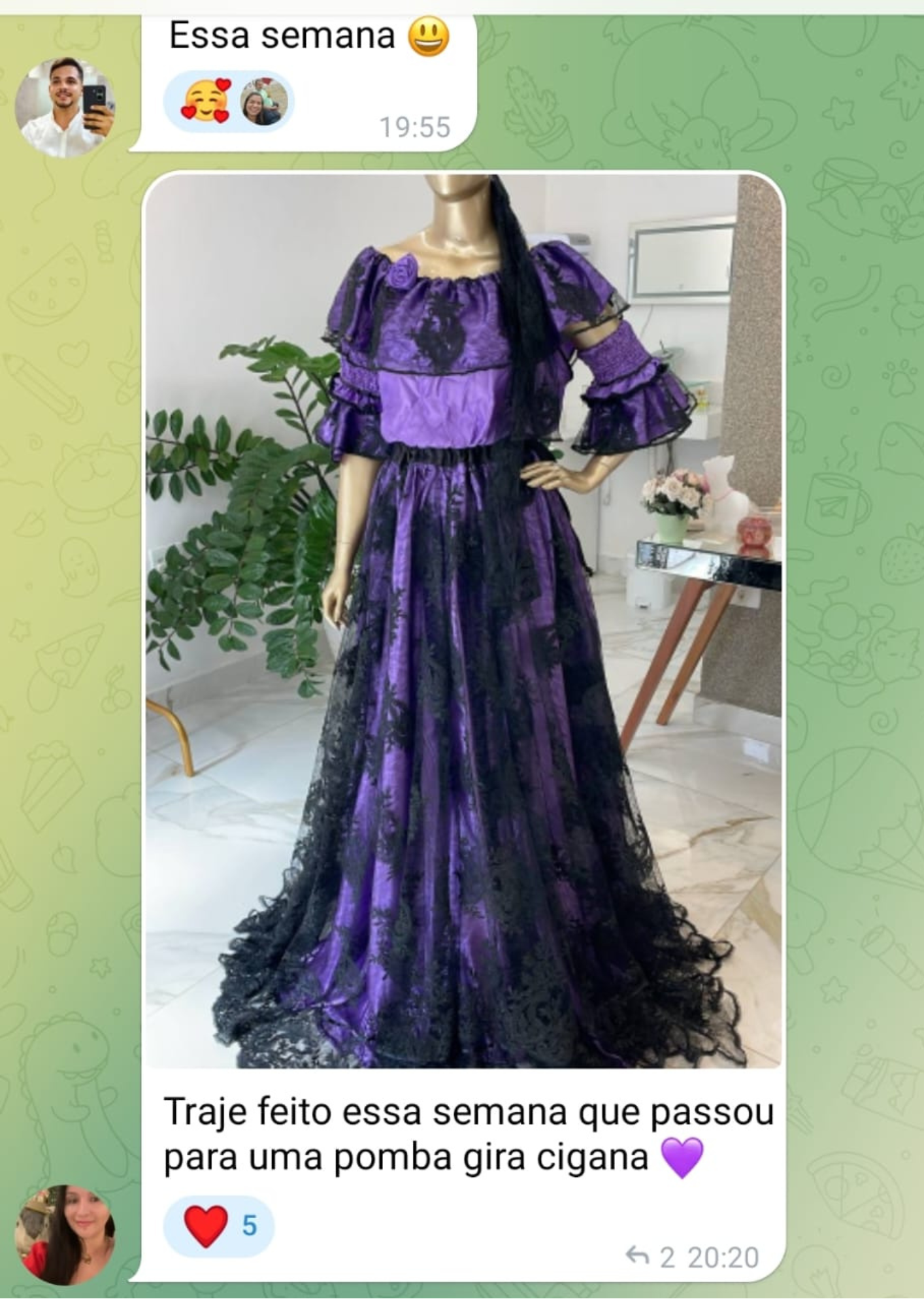Tap the red heart reaction with 5
The height and width of the screenshot is (1307, 924).
pyautogui.click(x=218, y=1226)
